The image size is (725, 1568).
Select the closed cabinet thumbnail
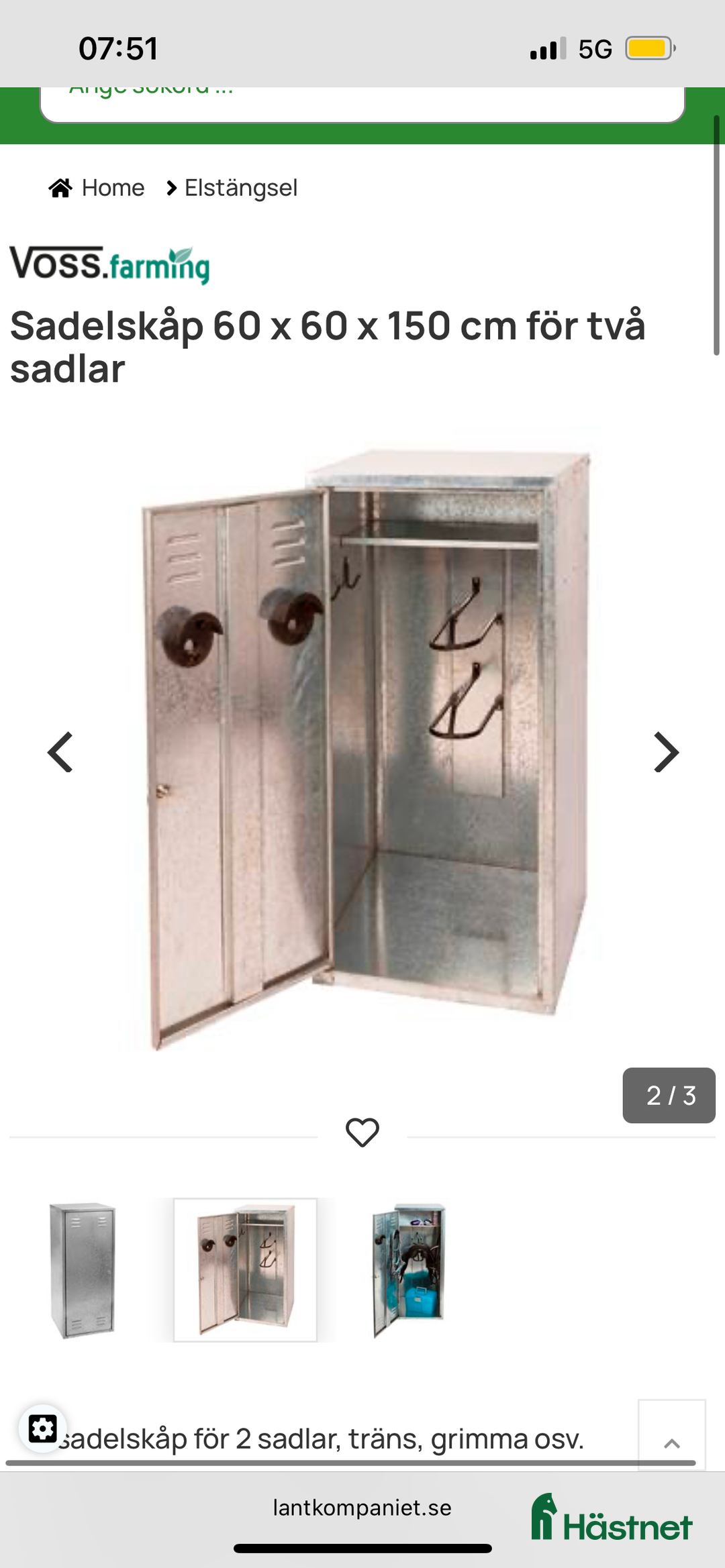83,1270
